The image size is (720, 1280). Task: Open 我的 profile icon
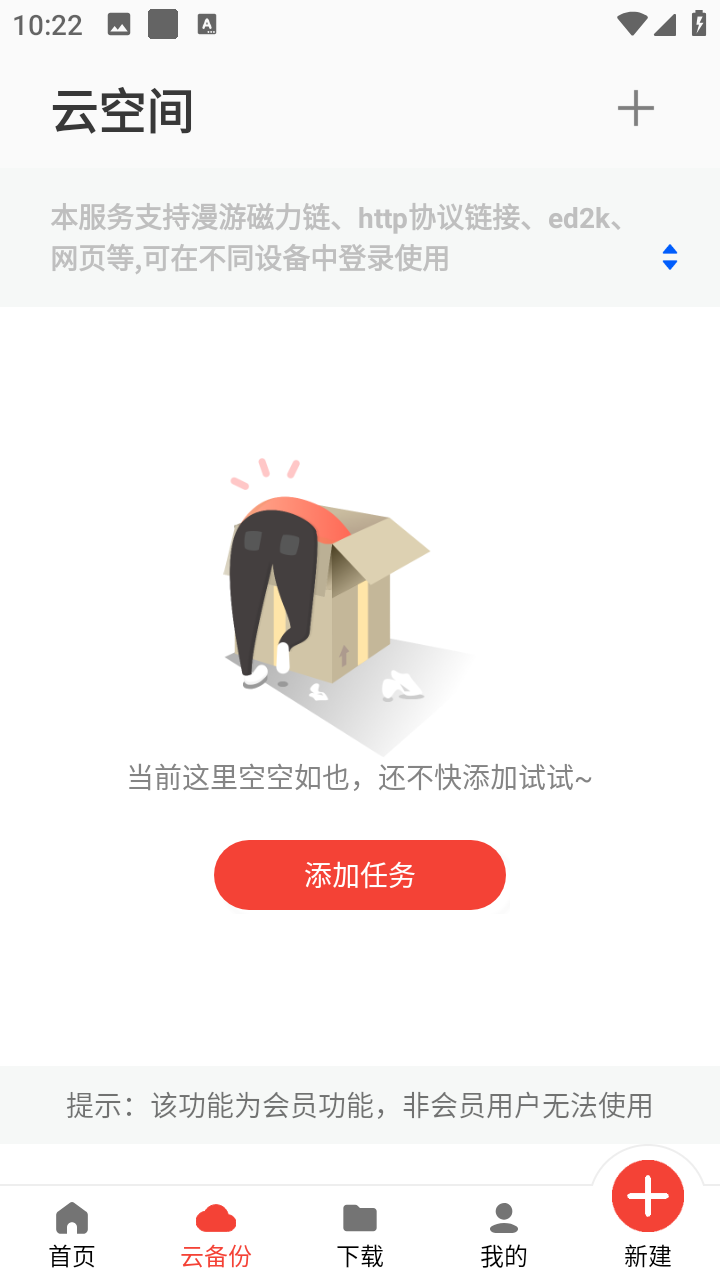(503, 1218)
